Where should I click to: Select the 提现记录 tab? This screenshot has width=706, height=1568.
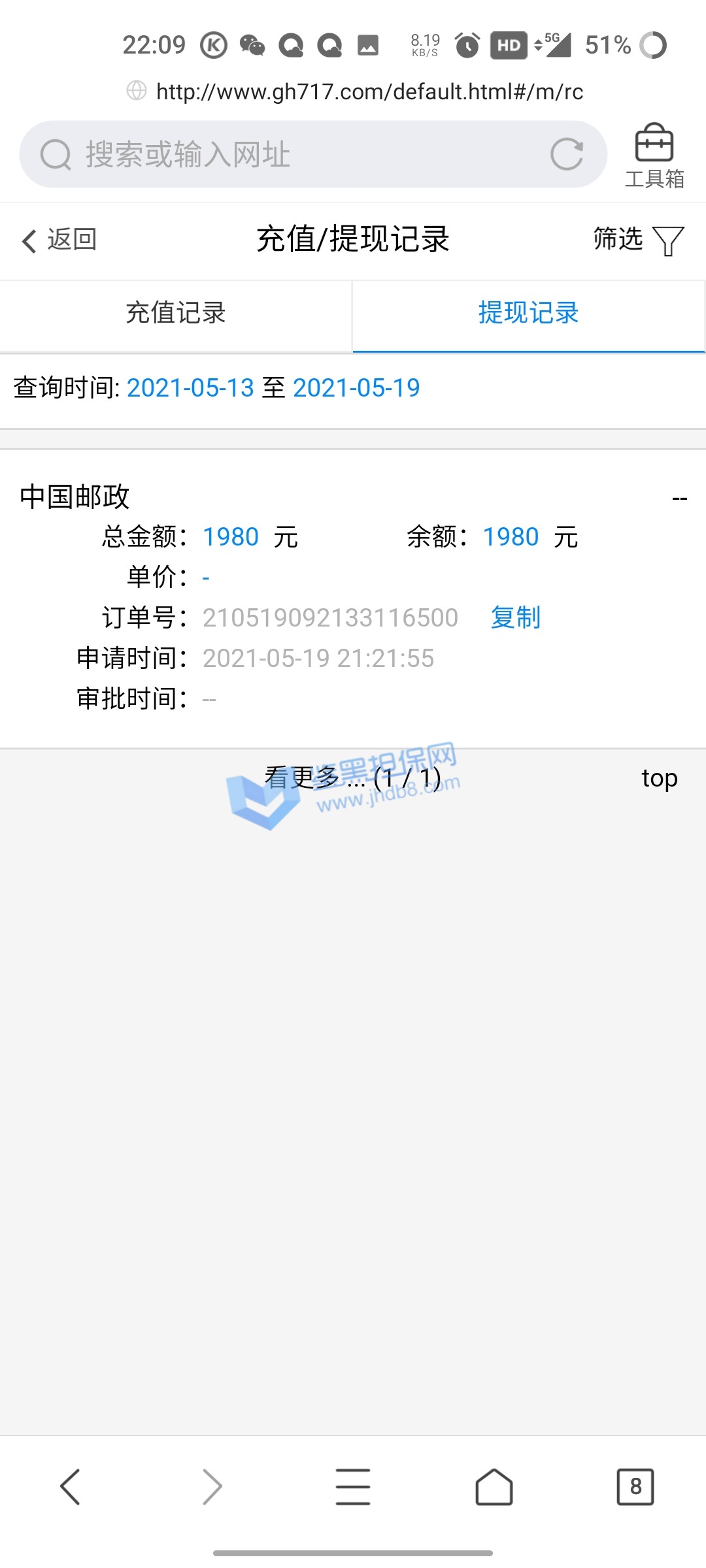tap(528, 313)
